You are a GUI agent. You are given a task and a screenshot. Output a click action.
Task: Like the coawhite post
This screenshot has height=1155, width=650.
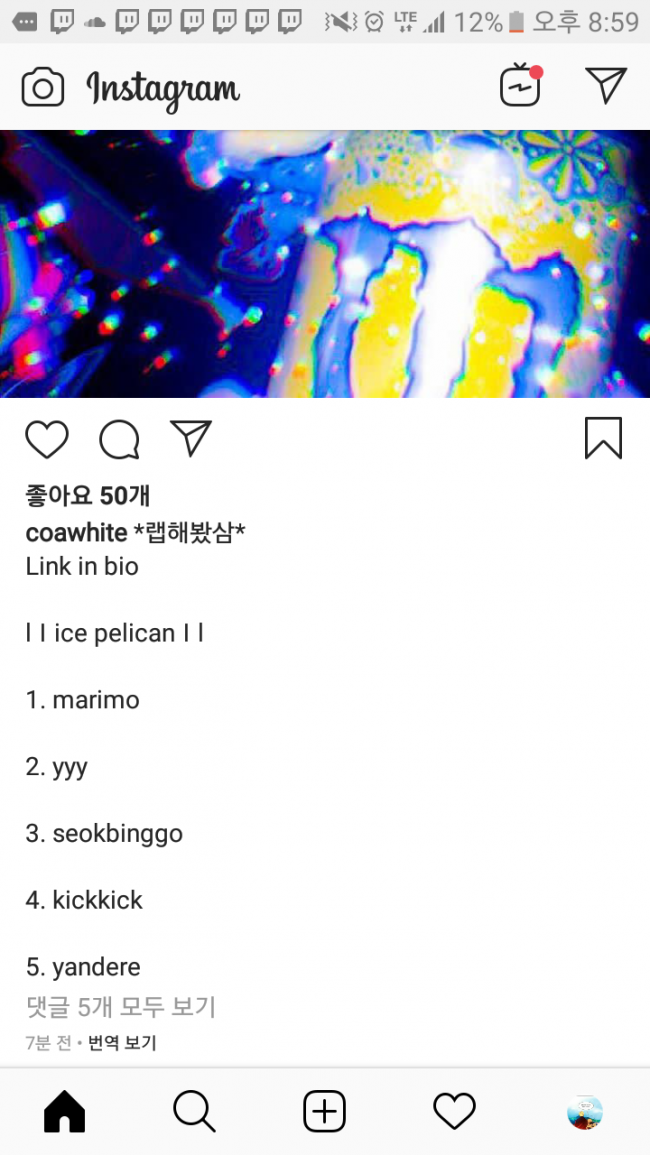point(47,440)
